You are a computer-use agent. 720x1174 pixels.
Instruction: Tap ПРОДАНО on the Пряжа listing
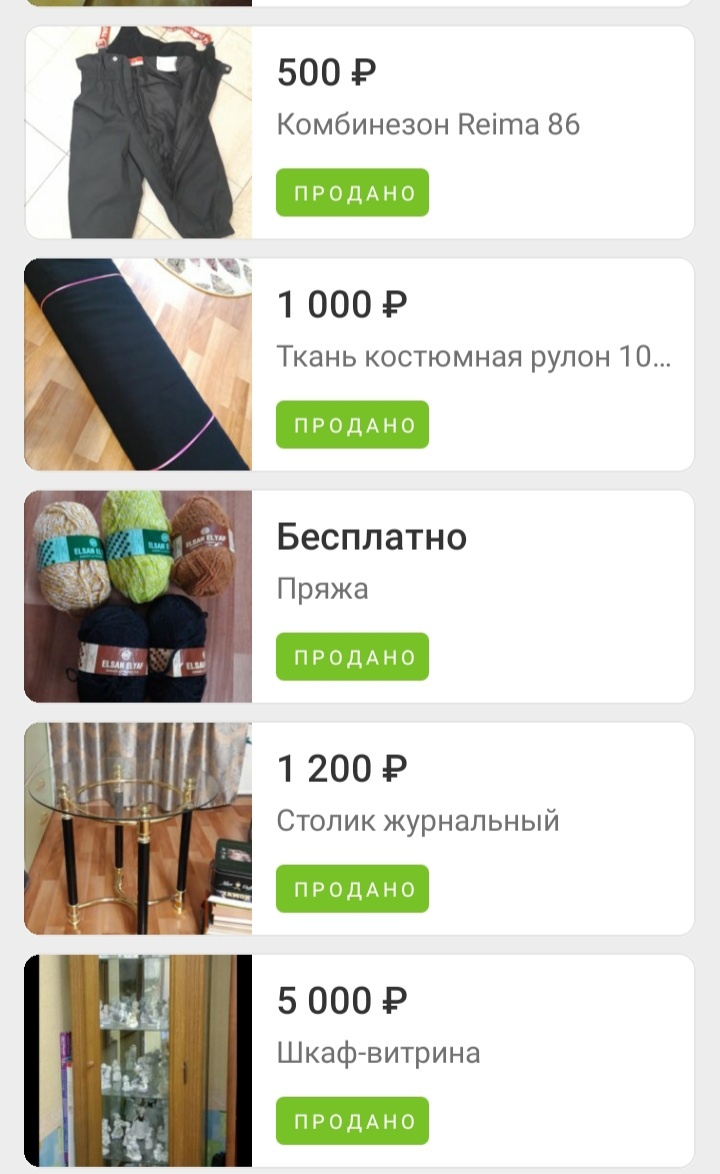(352, 657)
